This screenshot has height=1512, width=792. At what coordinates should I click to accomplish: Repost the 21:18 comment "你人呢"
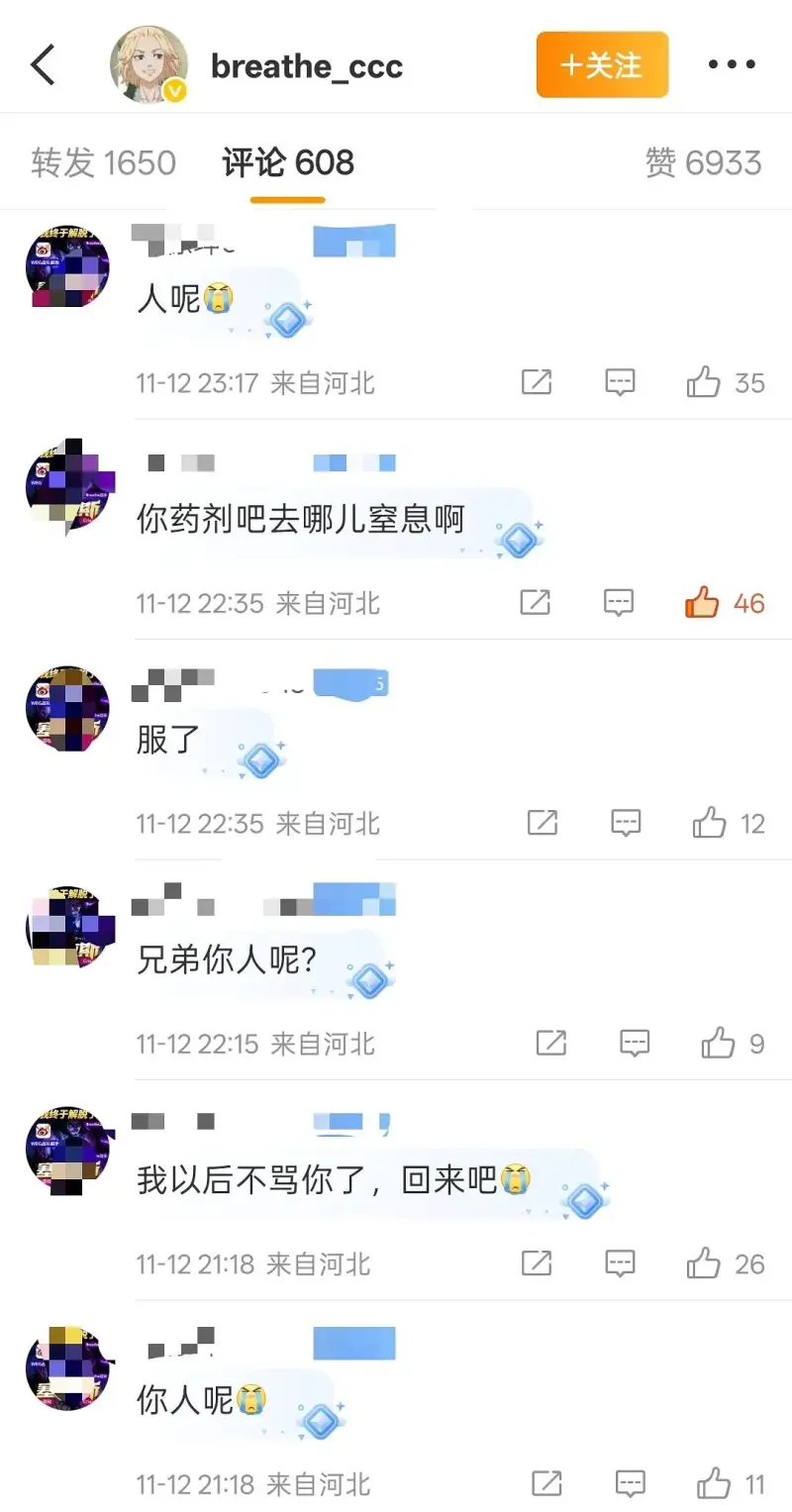point(546,1483)
